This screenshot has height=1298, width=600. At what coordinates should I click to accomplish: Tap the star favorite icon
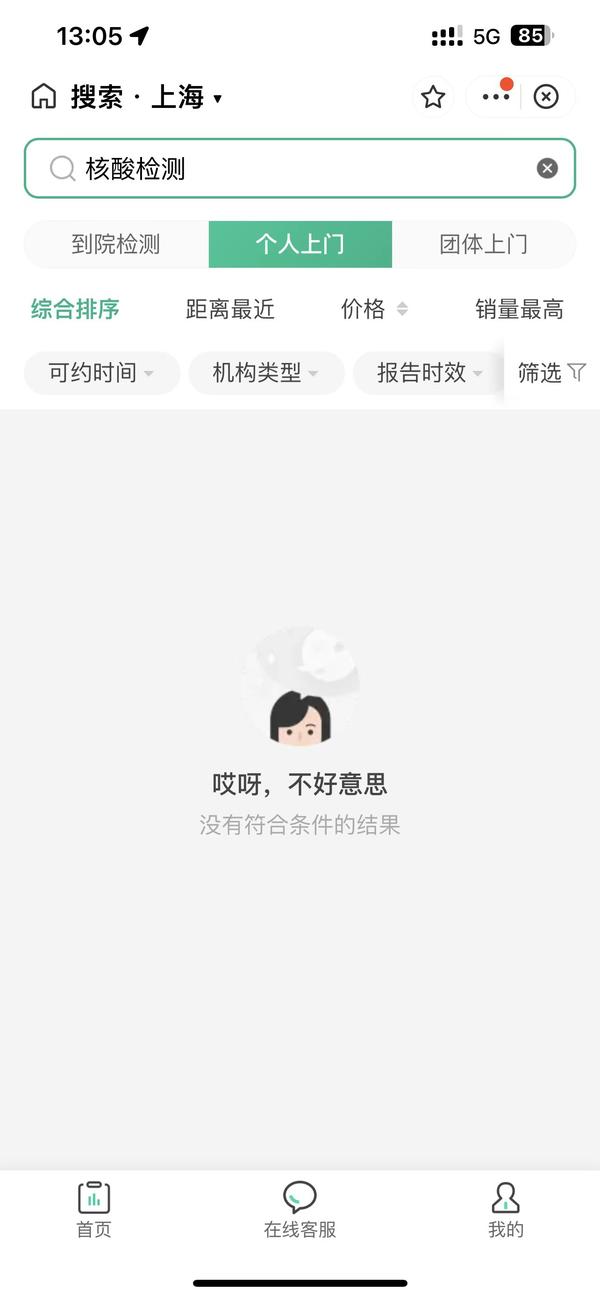point(432,97)
